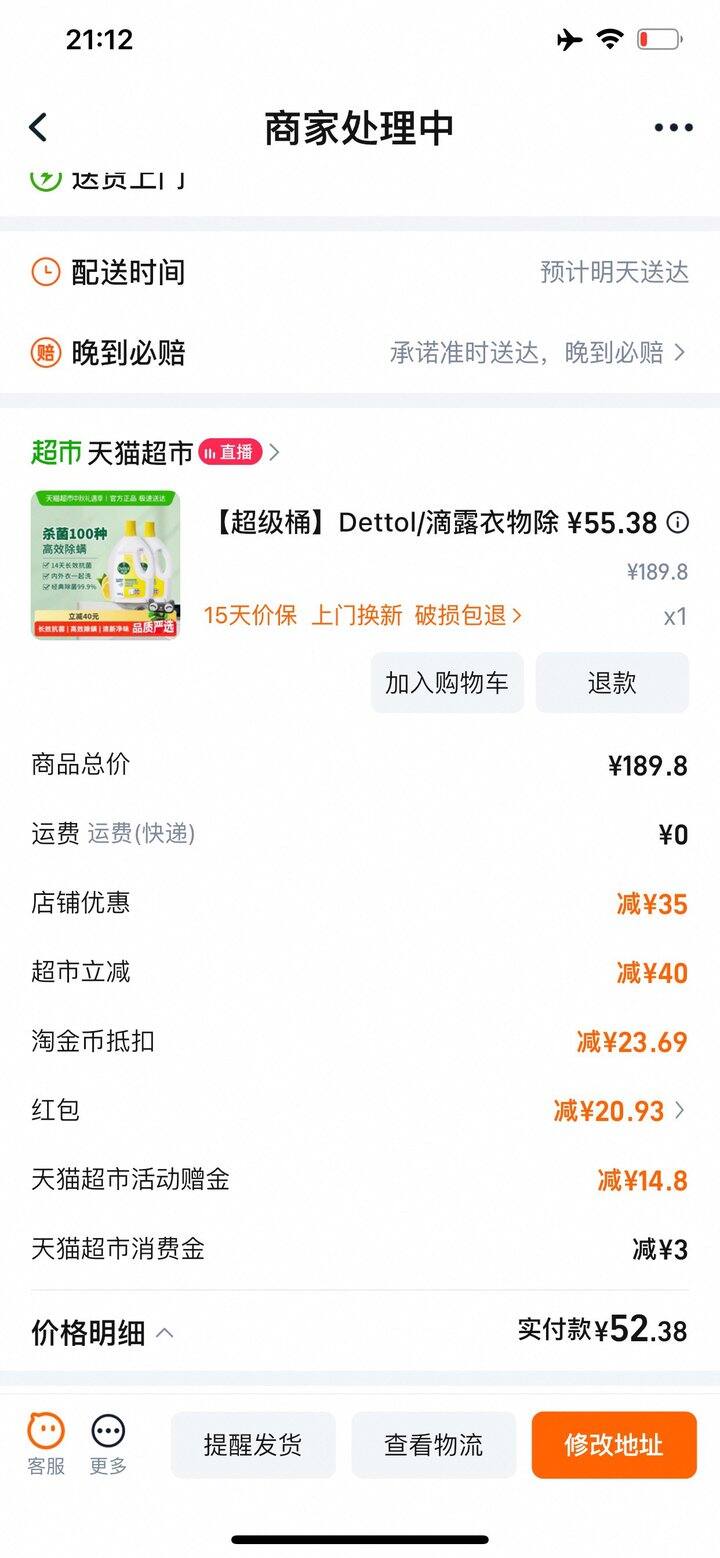
Task: Tap 提醒发货 to remind the seller
Action: click(253, 1445)
